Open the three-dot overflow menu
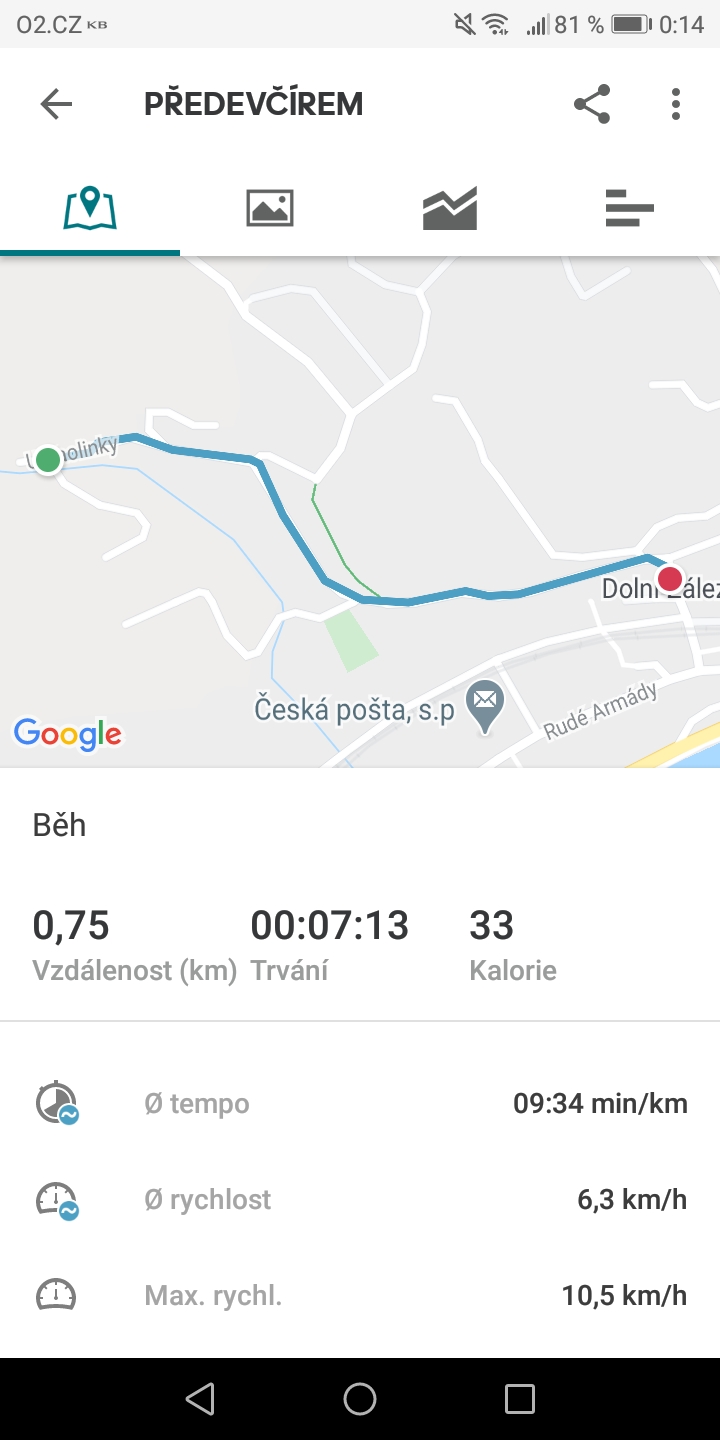 pyautogui.click(x=676, y=104)
